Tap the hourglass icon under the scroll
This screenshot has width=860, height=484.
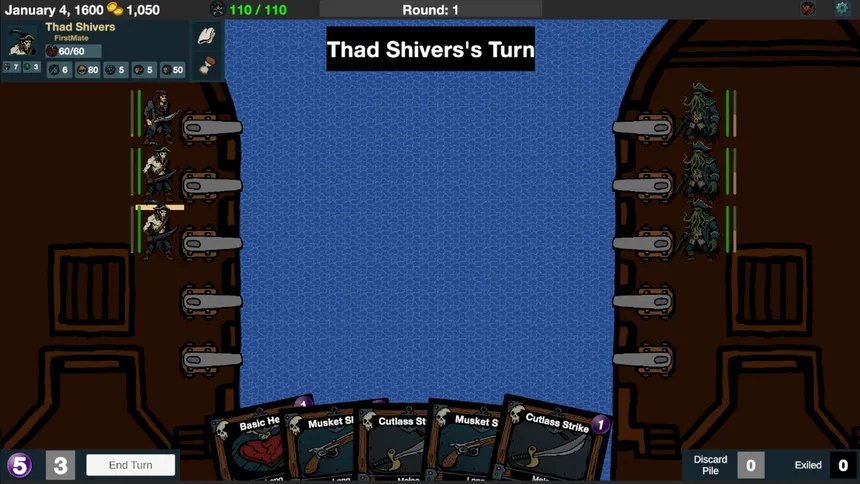[207, 66]
